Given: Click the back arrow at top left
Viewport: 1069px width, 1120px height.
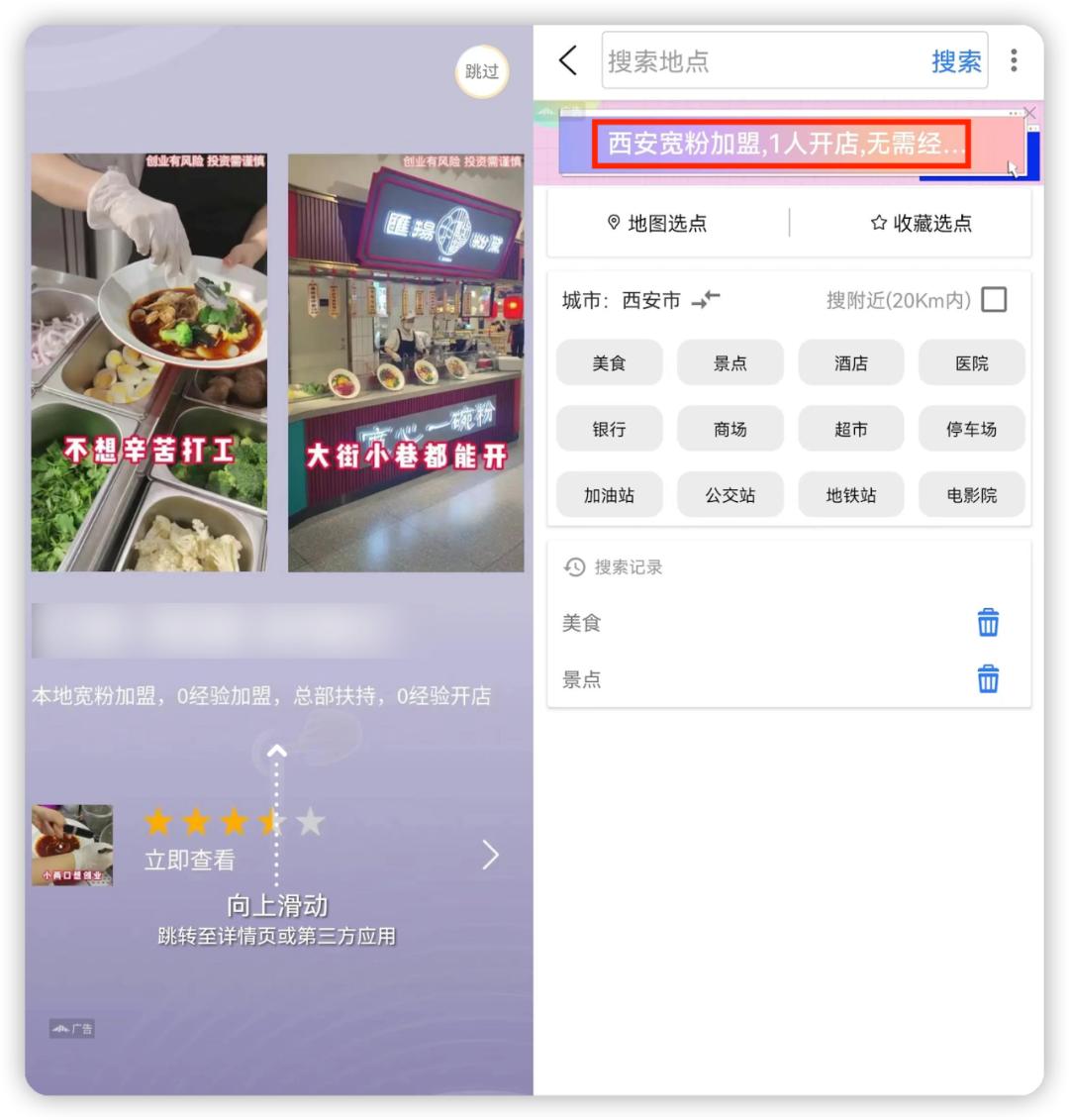Looking at the screenshot, I should (566, 59).
